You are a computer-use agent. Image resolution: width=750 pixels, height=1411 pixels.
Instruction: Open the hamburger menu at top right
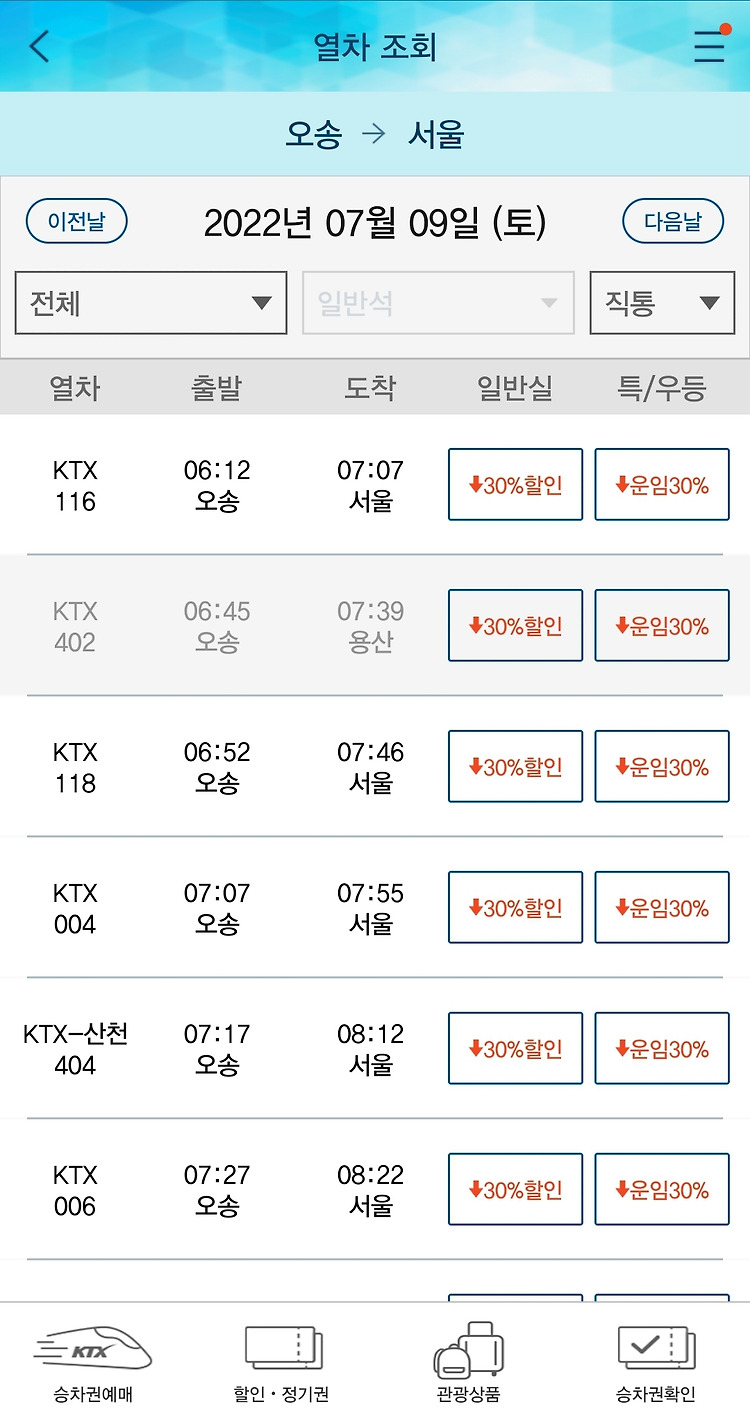click(710, 46)
